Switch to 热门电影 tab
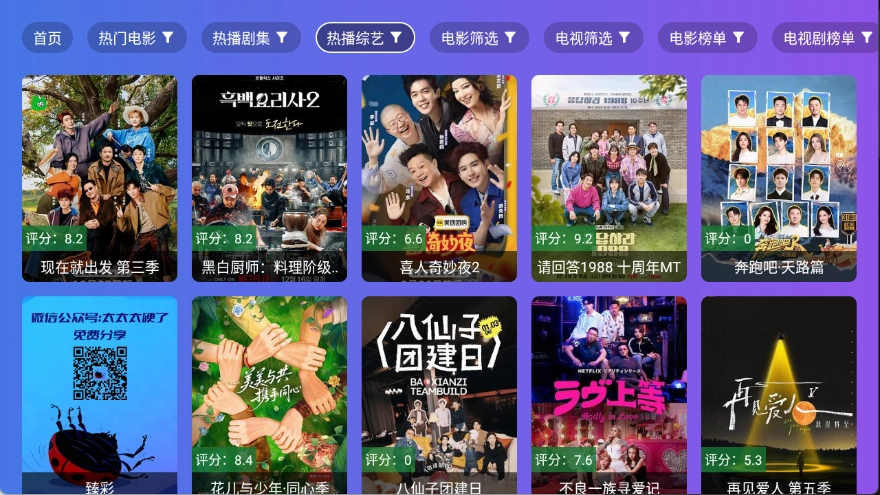This screenshot has height=495, width=880. (x=136, y=38)
